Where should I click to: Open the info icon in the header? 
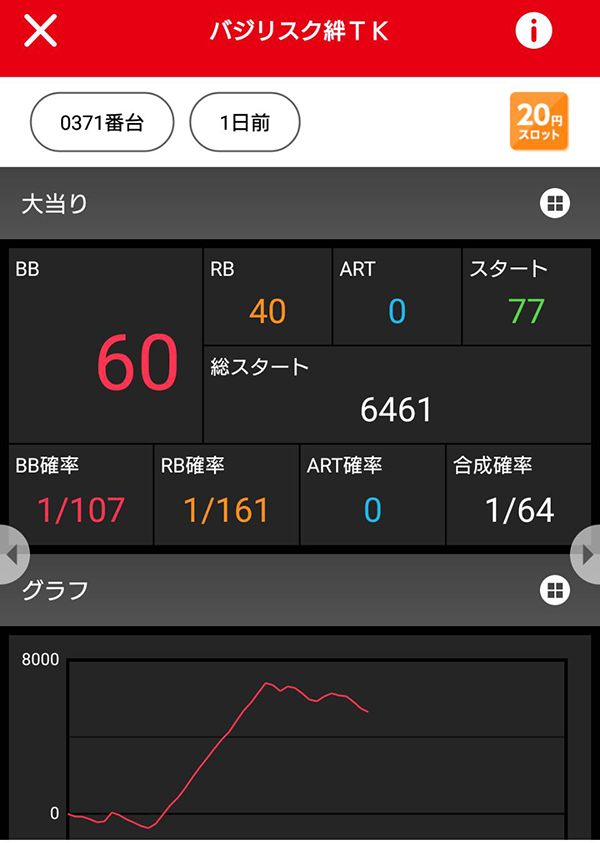tap(534, 31)
